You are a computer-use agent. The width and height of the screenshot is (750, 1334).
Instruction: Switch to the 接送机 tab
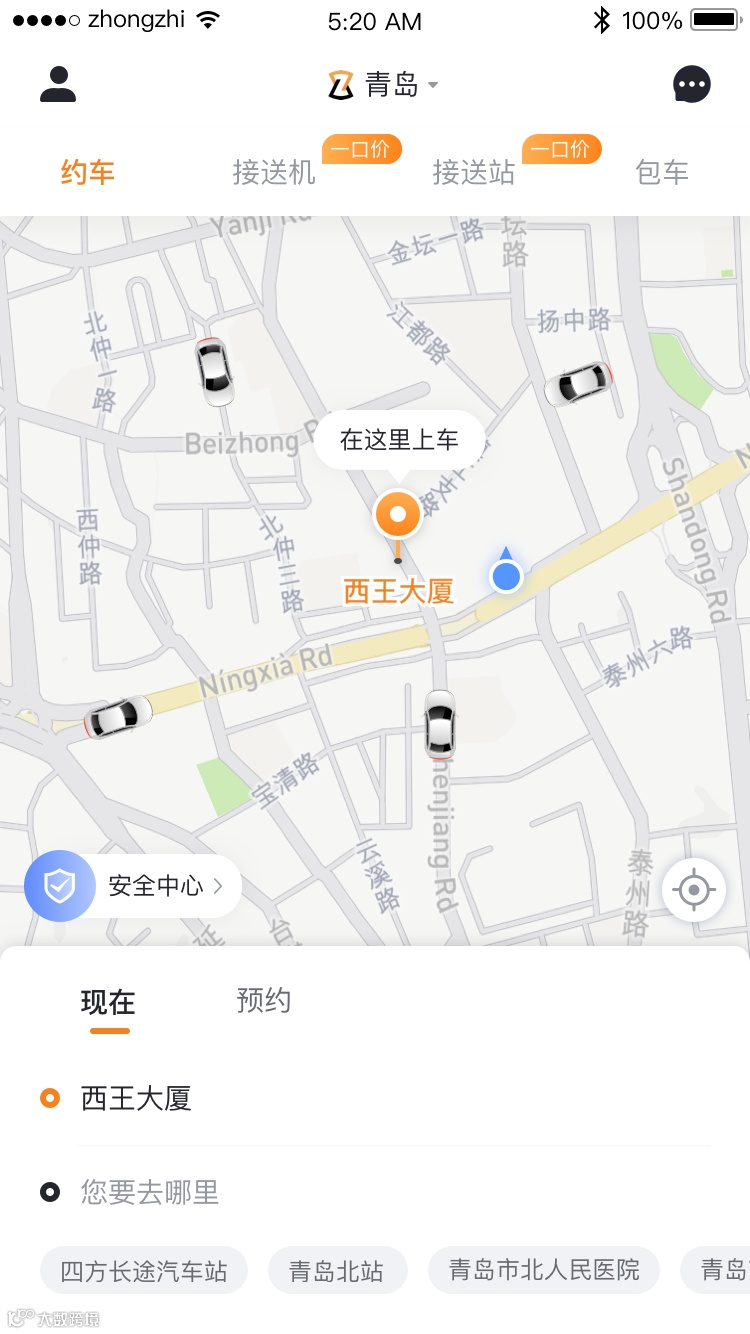coord(274,172)
